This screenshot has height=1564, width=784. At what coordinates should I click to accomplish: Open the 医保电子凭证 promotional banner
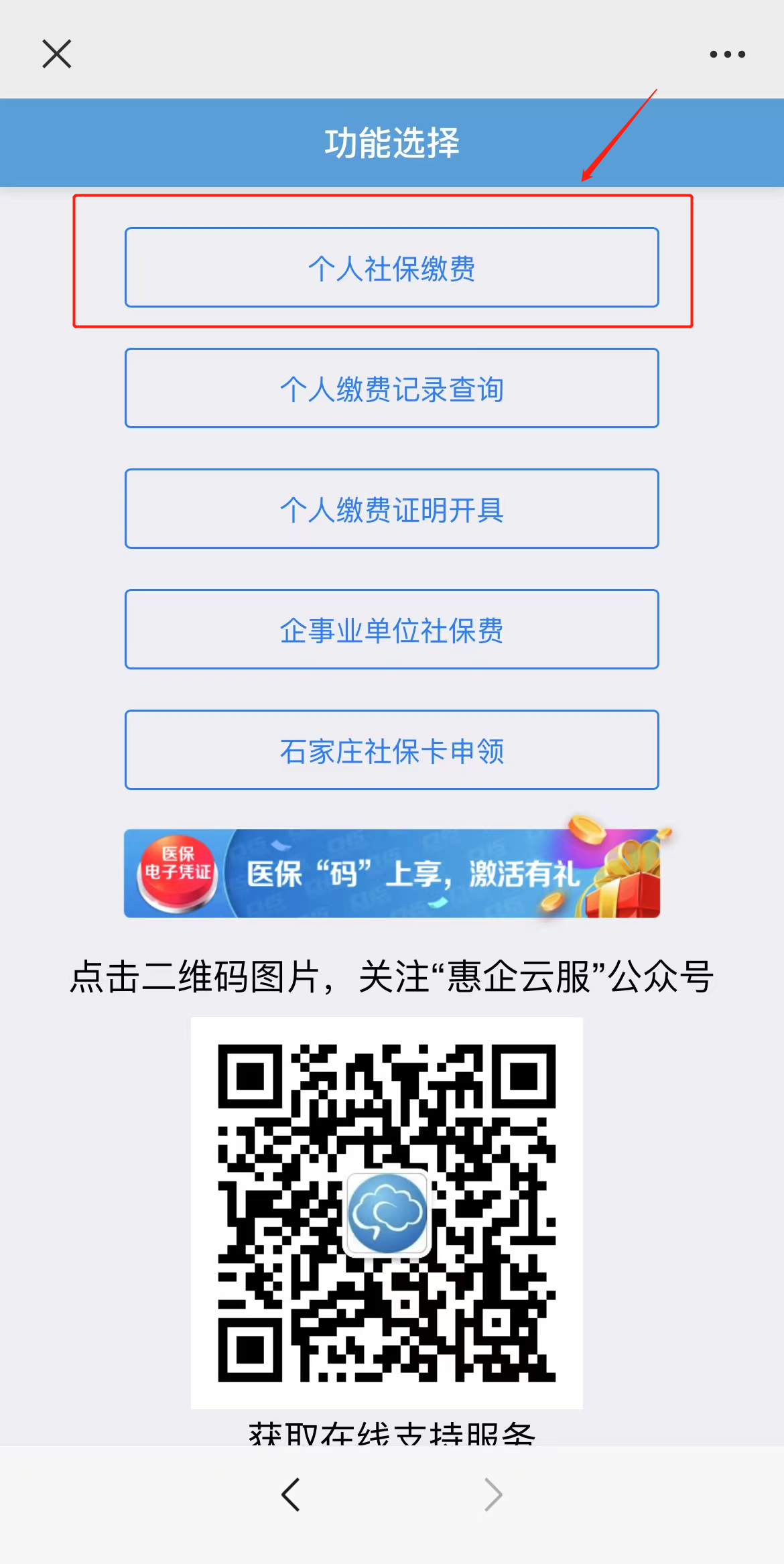pos(391,873)
